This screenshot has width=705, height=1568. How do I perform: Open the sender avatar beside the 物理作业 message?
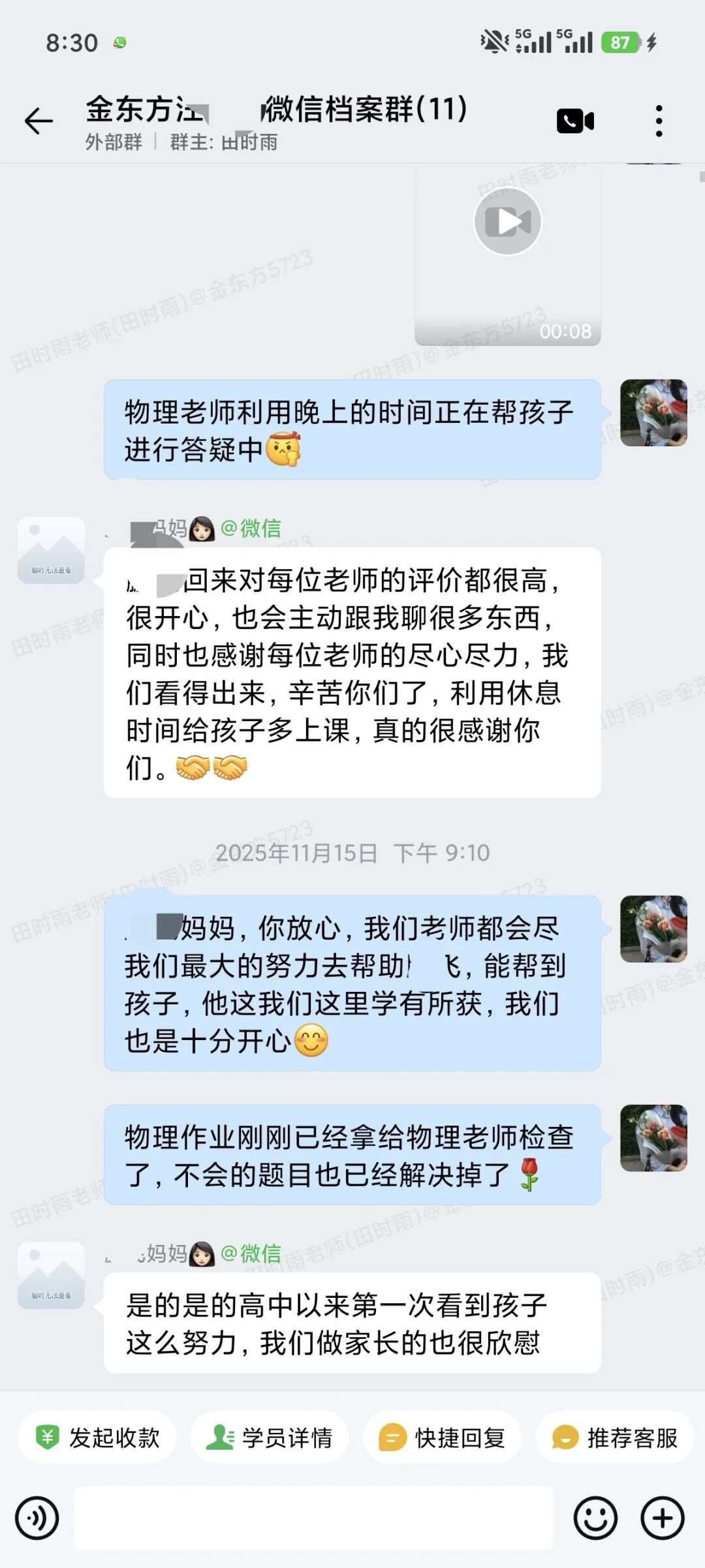tap(653, 1138)
